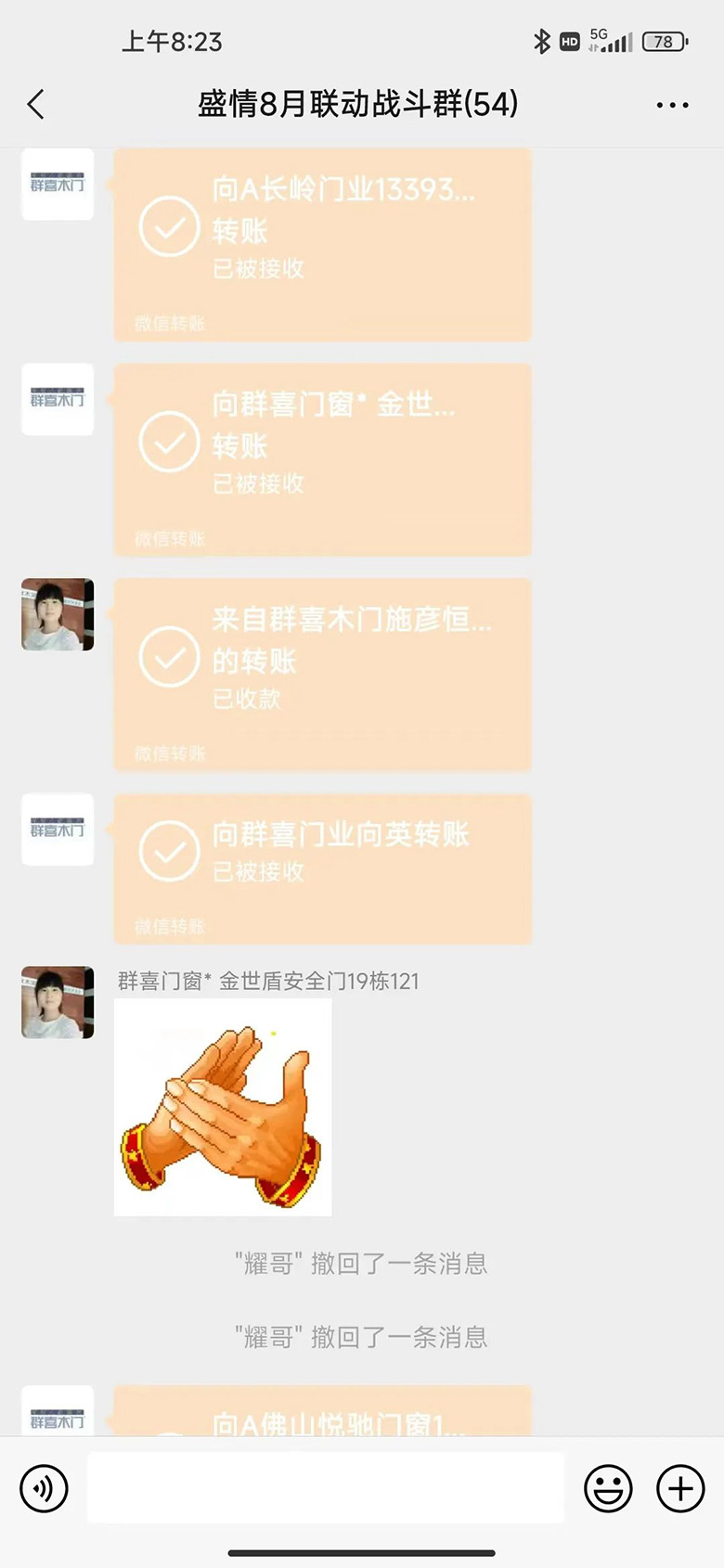Open the plus attachments panel
This screenshot has width=724, height=1568.
[680, 1488]
